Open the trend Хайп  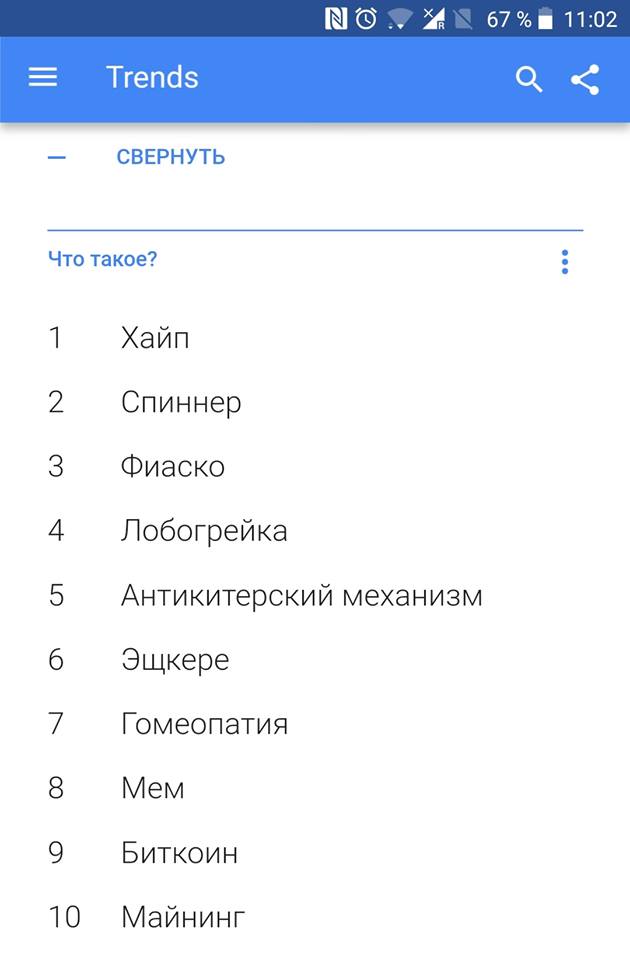[155, 338]
